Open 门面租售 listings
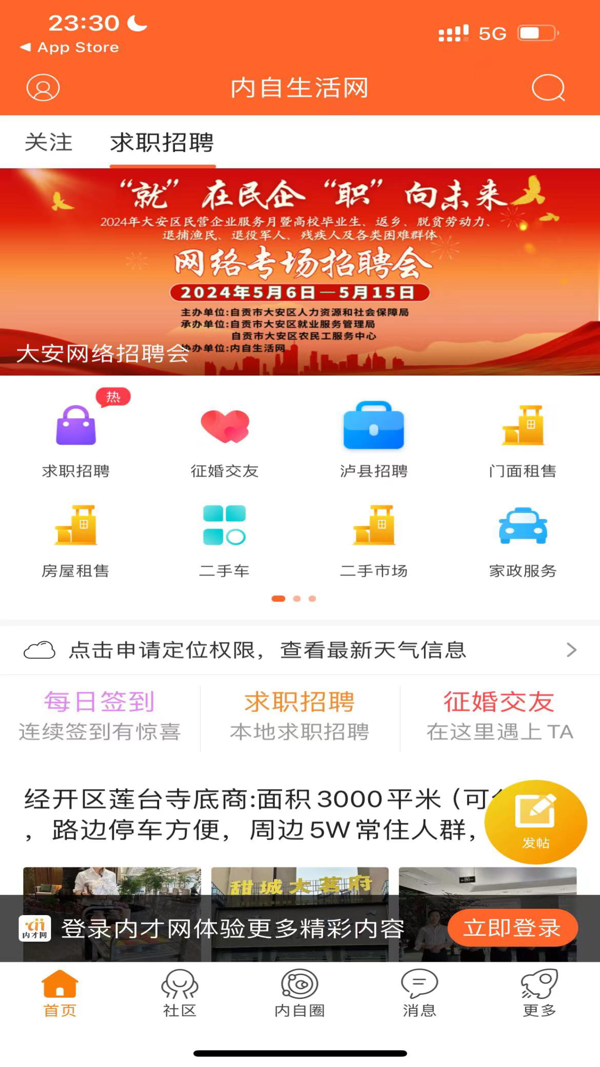Screen dimensions: 600x1067 coord(523,441)
